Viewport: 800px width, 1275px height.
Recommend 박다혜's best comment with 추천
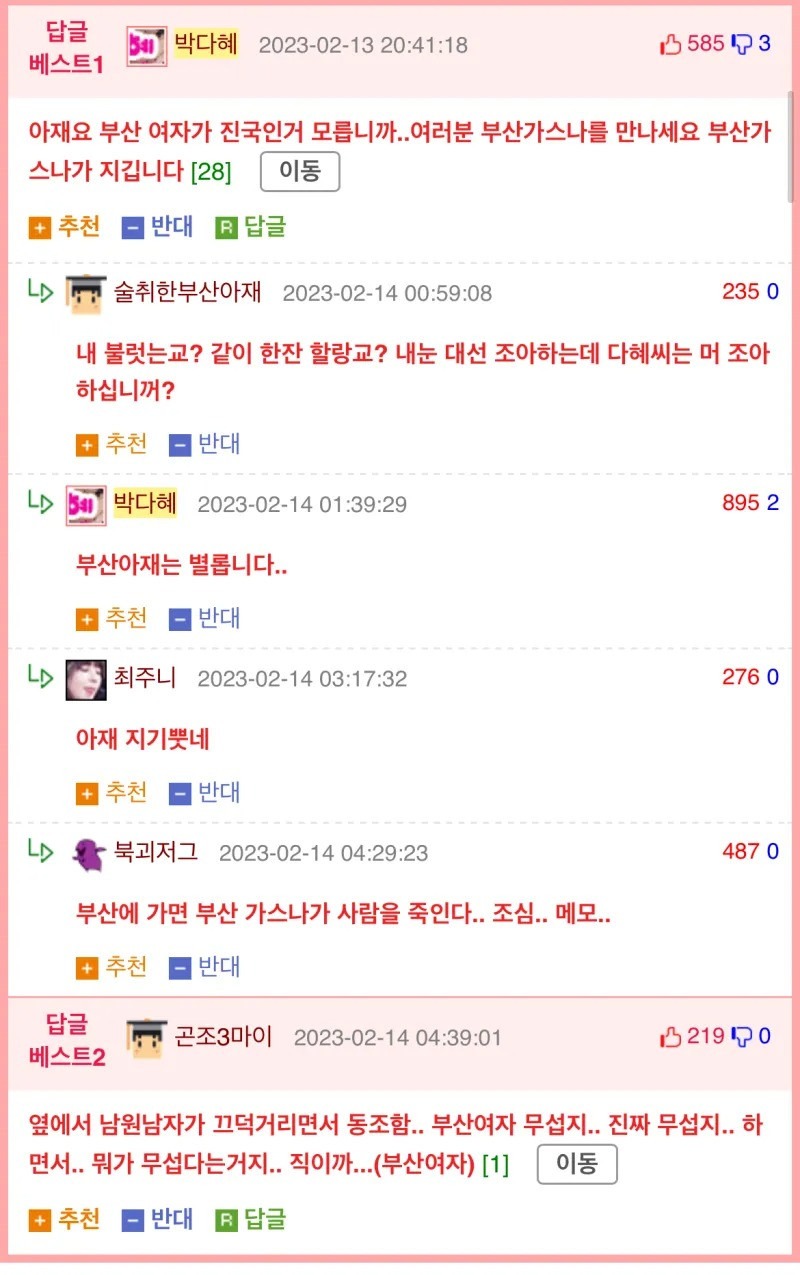coord(65,227)
